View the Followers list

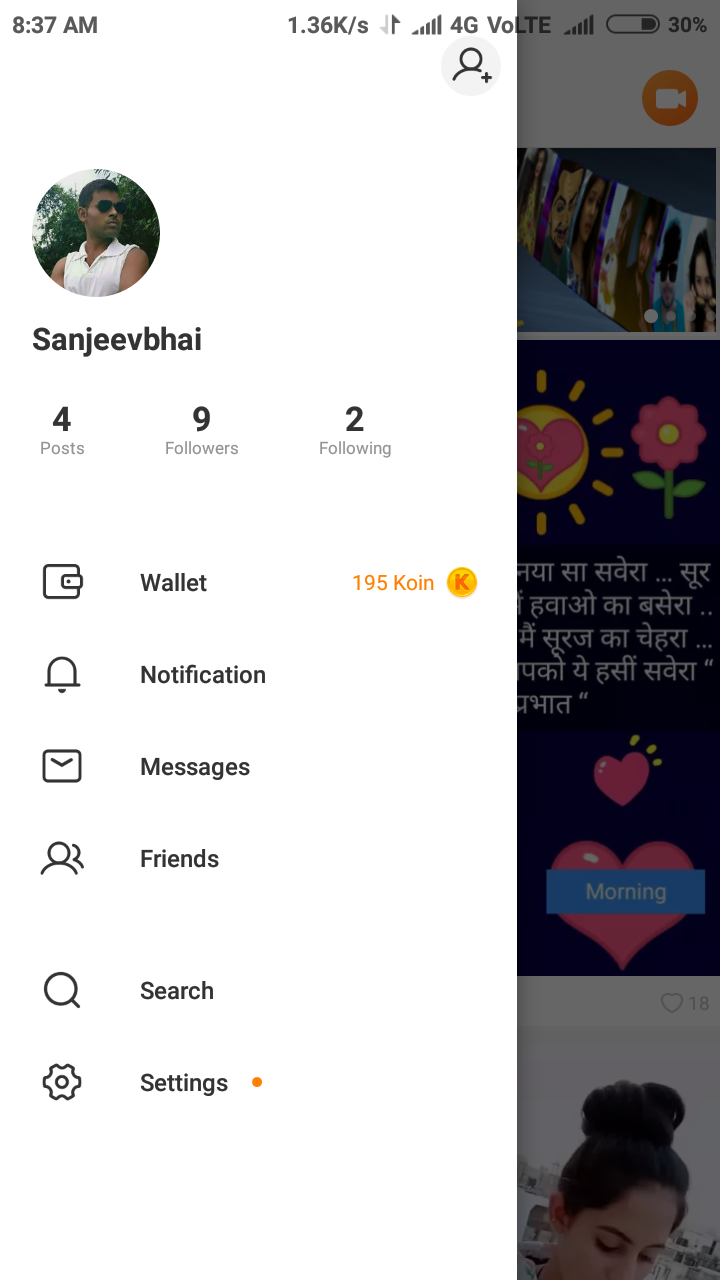point(201,430)
